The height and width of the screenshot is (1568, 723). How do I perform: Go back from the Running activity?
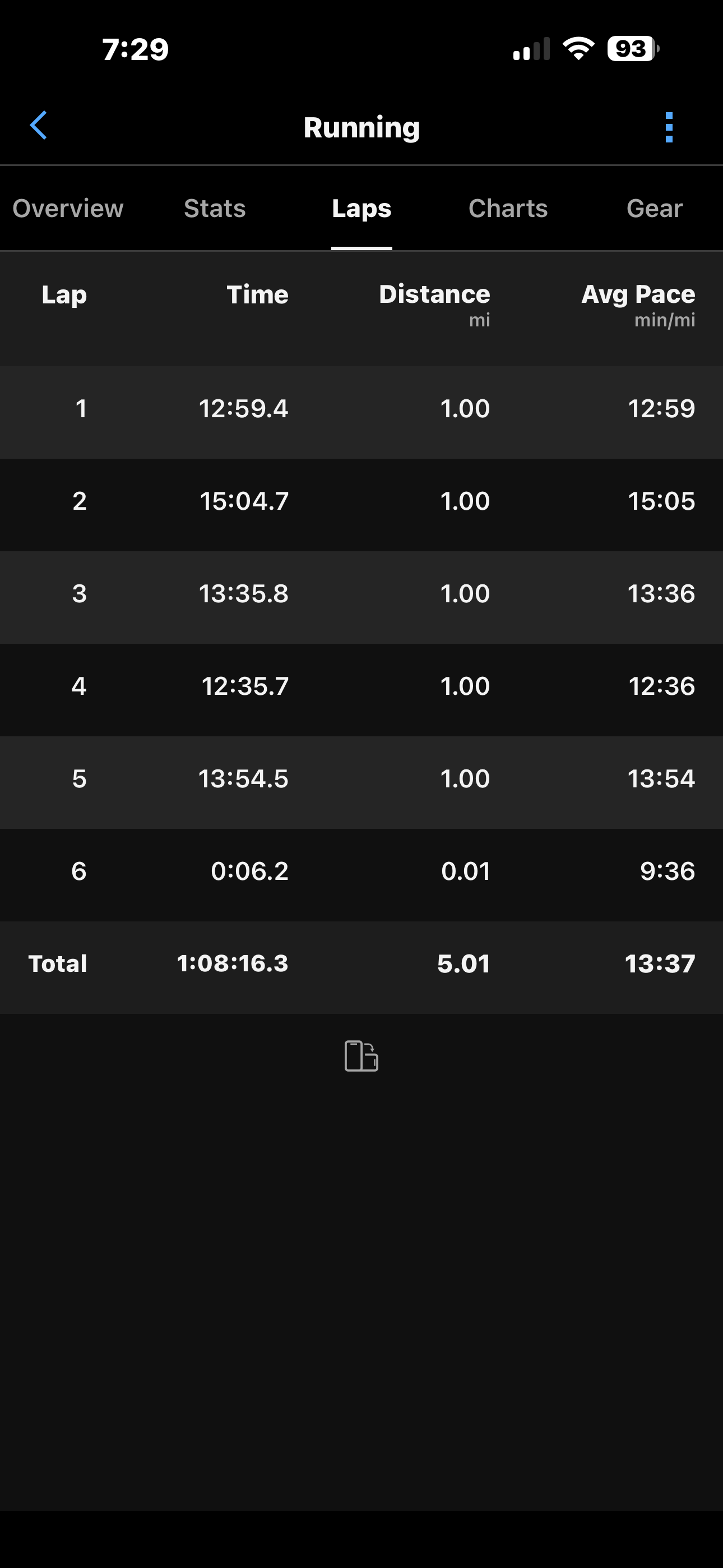click(39, 126)
